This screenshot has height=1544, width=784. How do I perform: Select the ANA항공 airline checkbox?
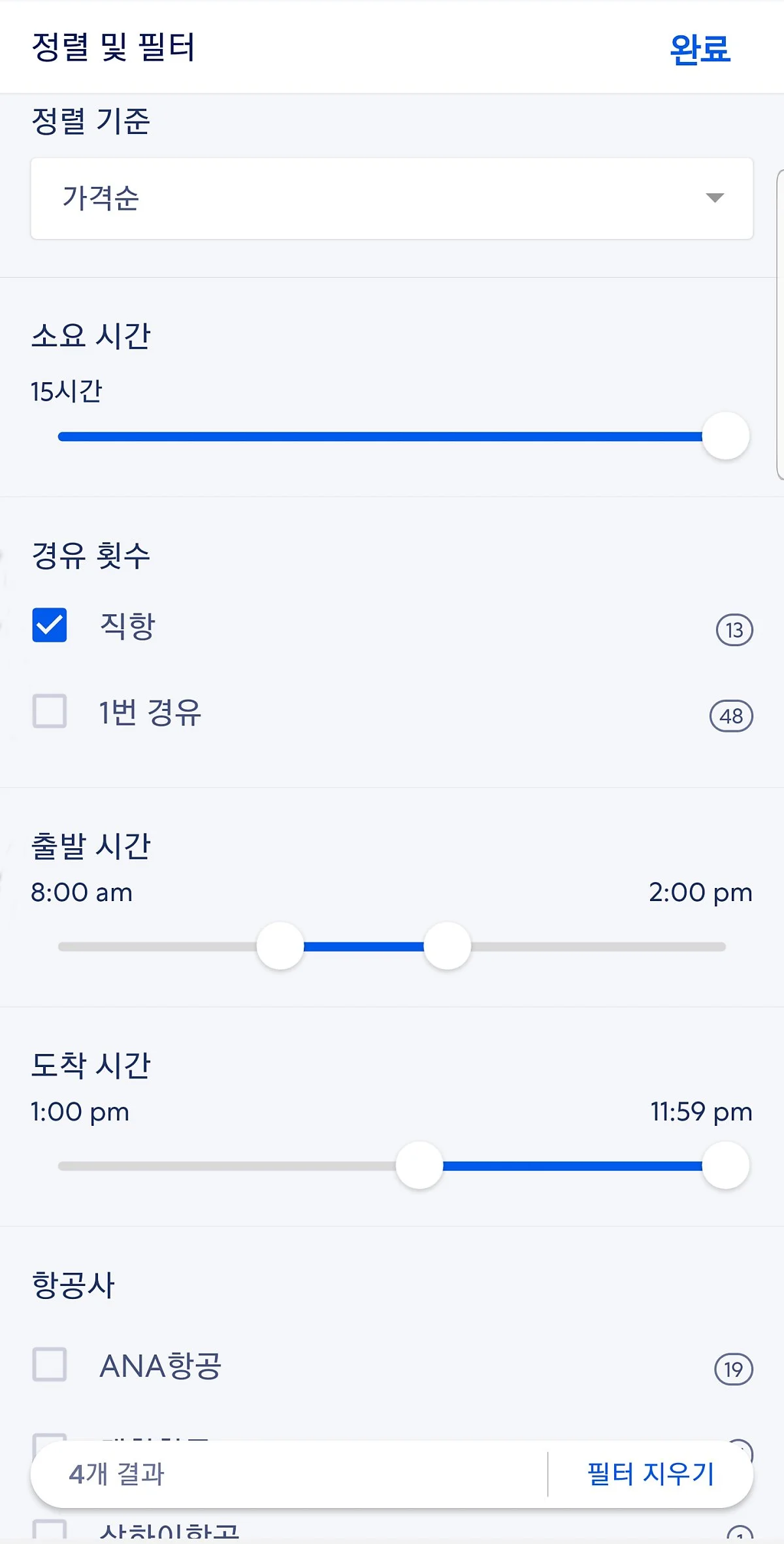point(50,1364)
